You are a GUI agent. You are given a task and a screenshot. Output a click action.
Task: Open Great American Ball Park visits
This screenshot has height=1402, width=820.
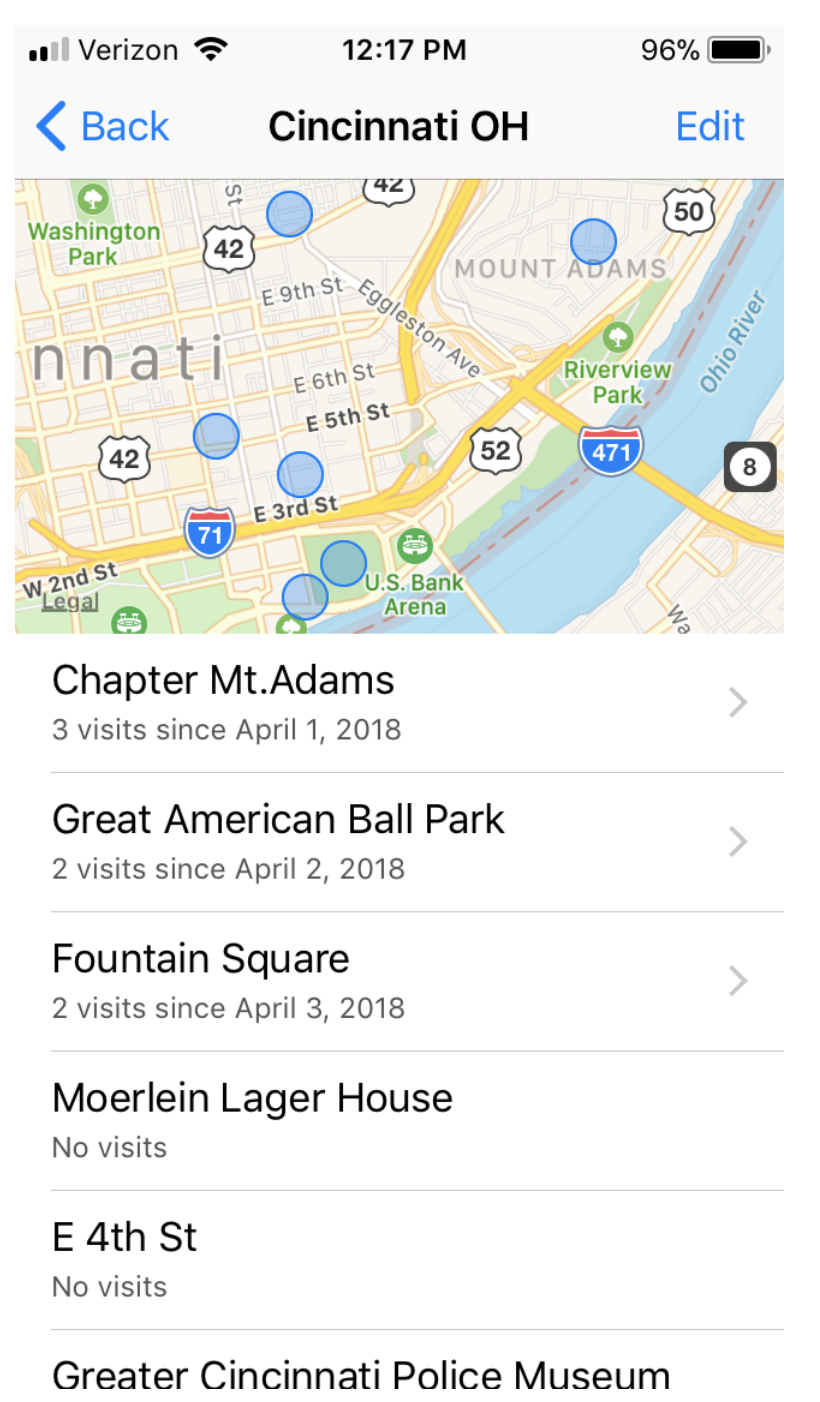(399, 842)
